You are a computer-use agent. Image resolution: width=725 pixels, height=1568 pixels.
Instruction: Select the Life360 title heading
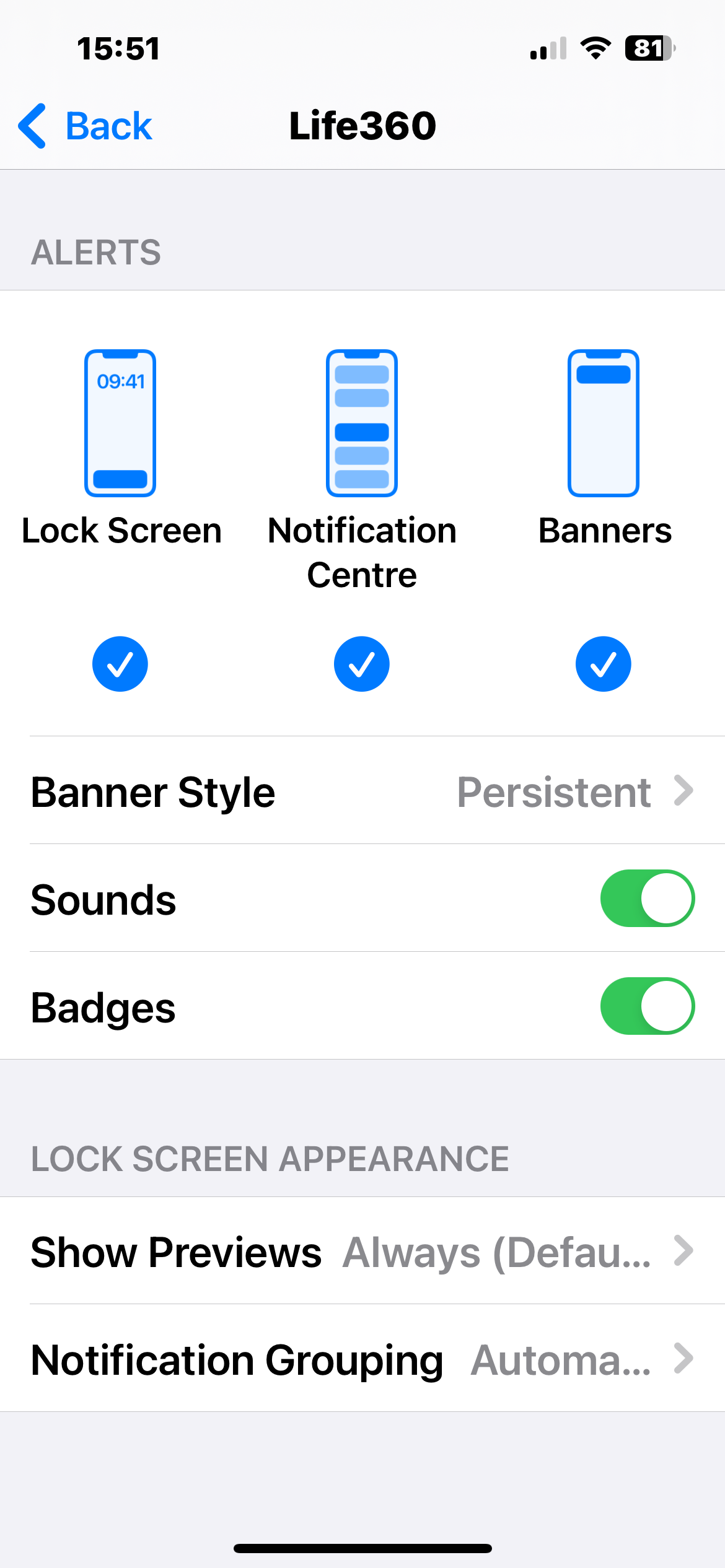tap(362, 126)
